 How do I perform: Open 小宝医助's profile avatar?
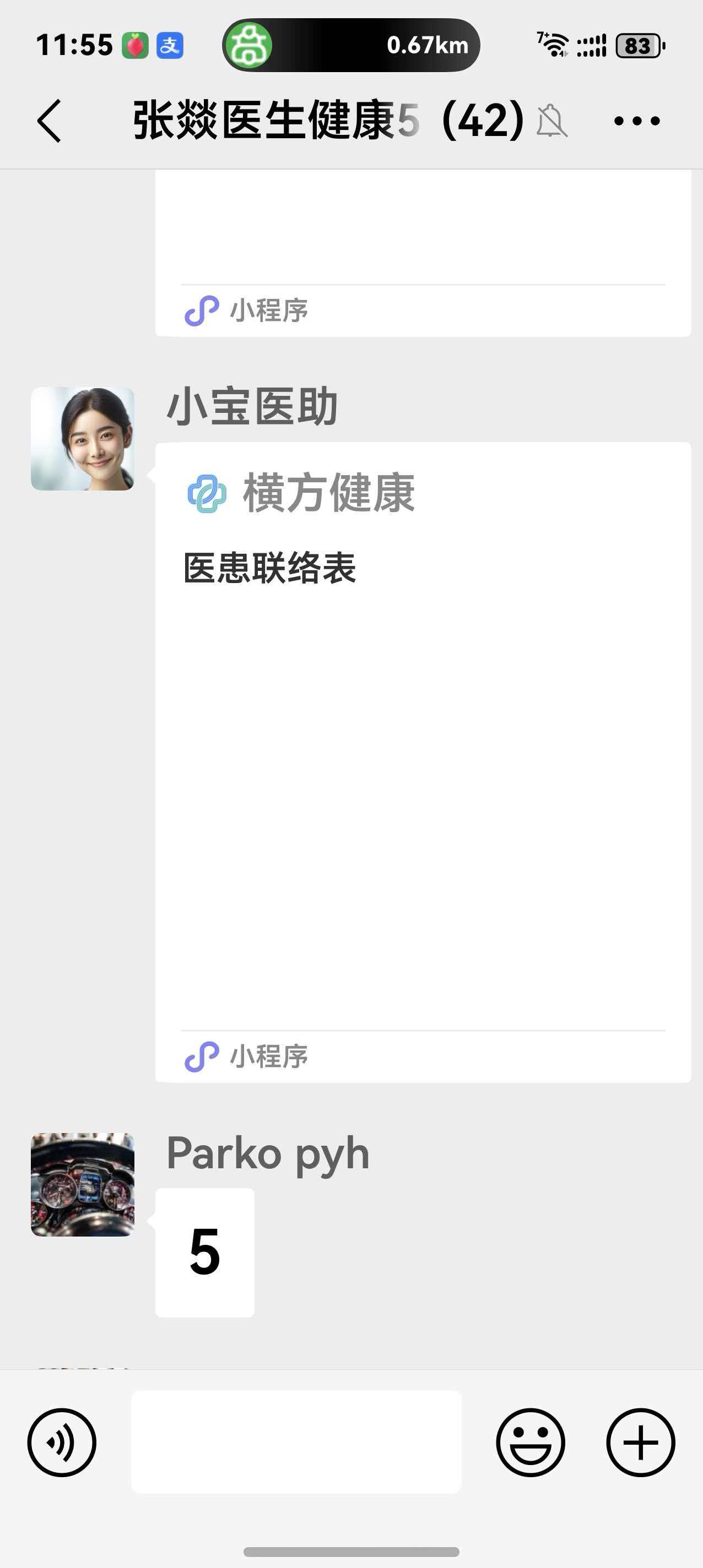(83, 439)
